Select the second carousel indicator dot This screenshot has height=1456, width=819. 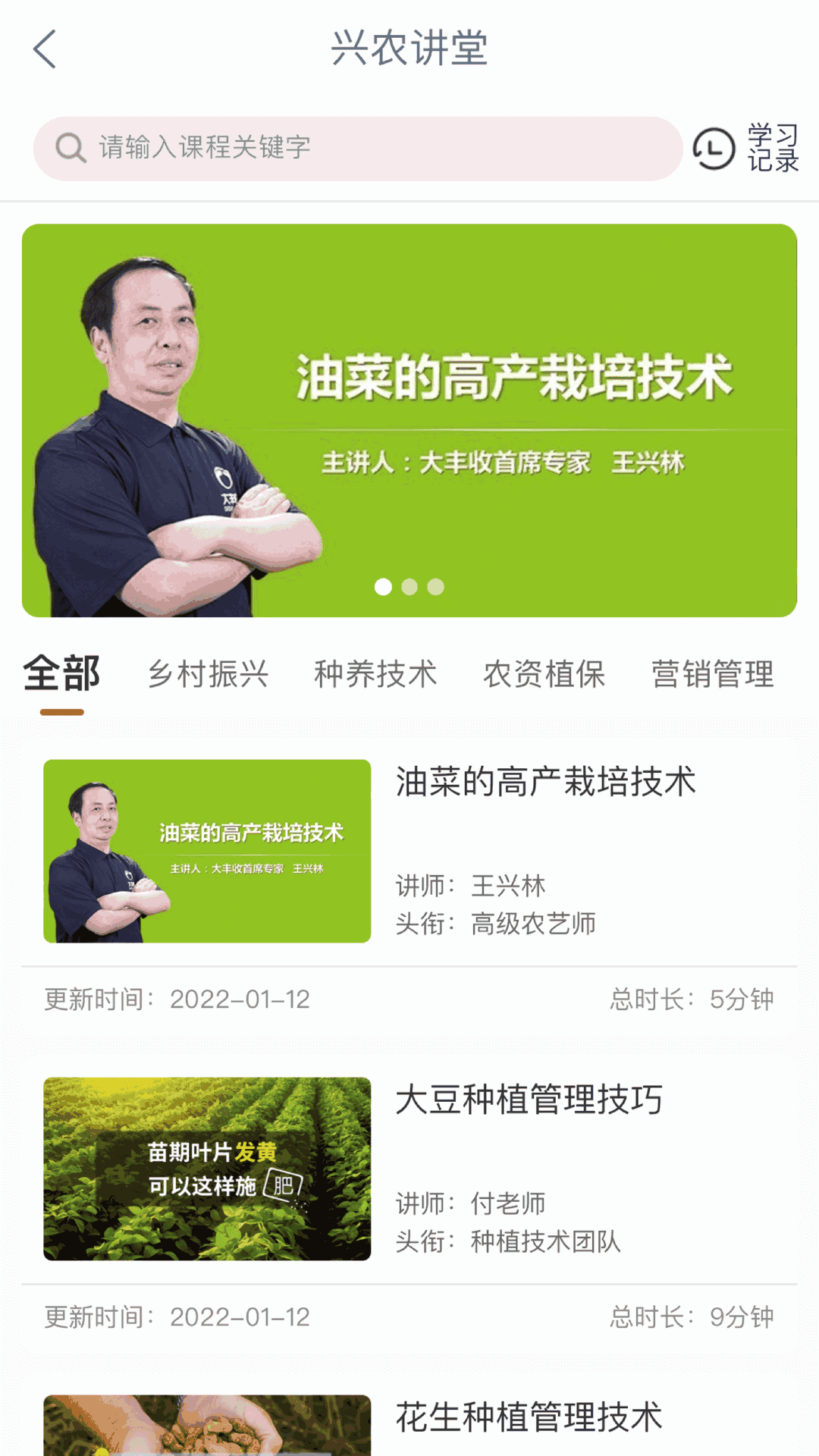pos(409,585)
